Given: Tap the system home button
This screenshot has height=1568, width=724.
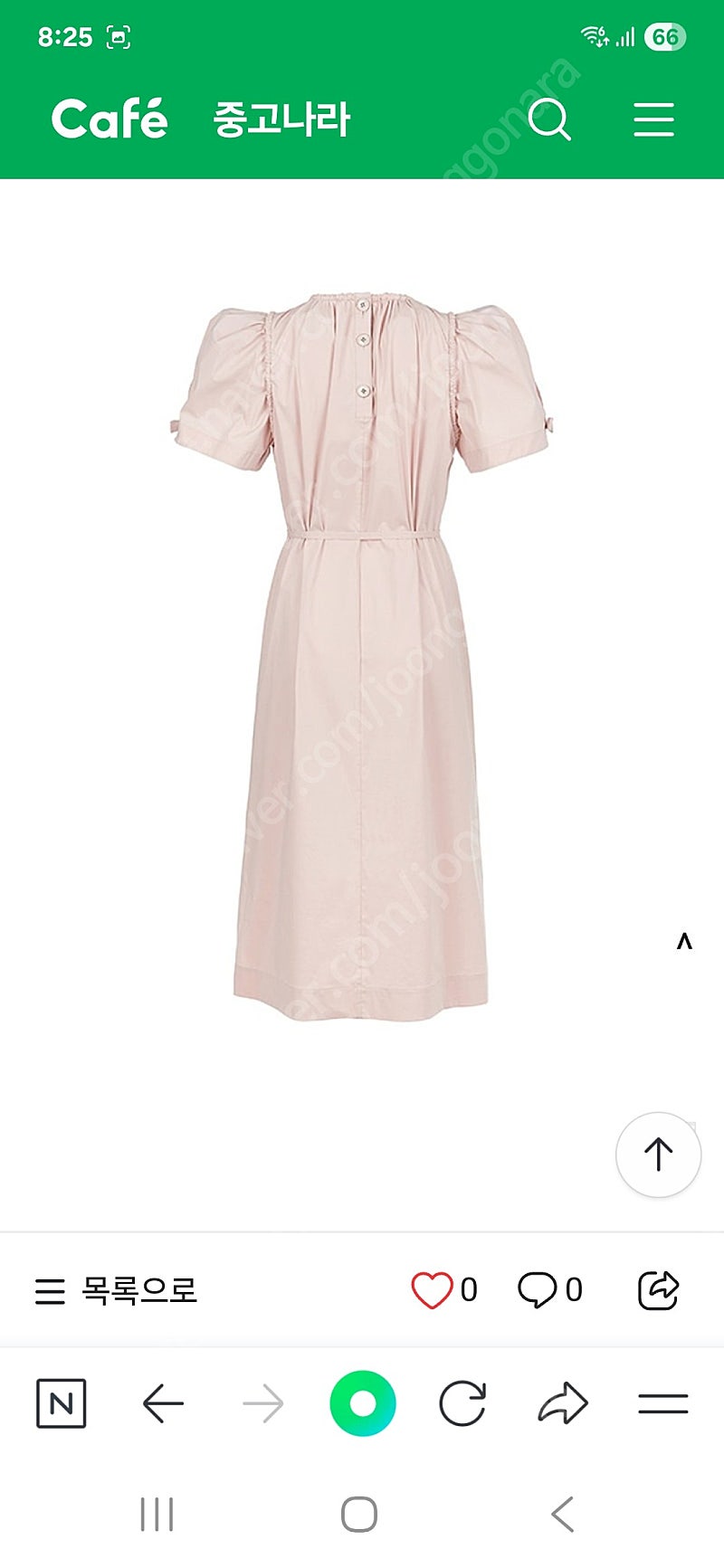Looking at the screenshot, I should pyautogui.click(x=359, y=1515).
